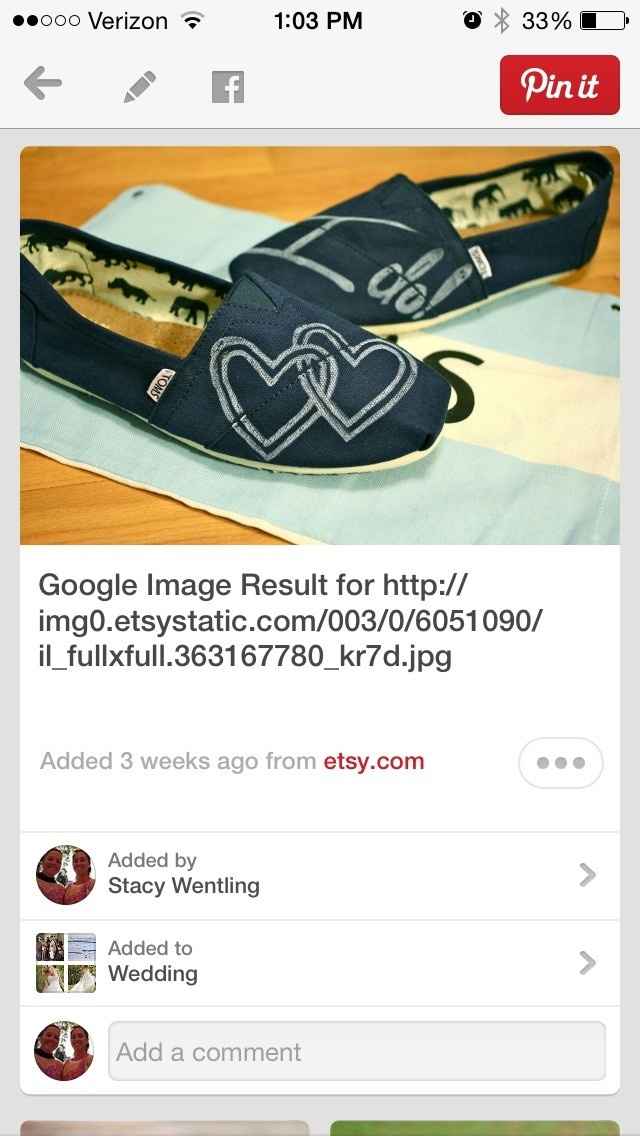The height and width of the screenshot is (1136, 640).
Task: Tap the Add a comment field
Action: coord(356,1051)
